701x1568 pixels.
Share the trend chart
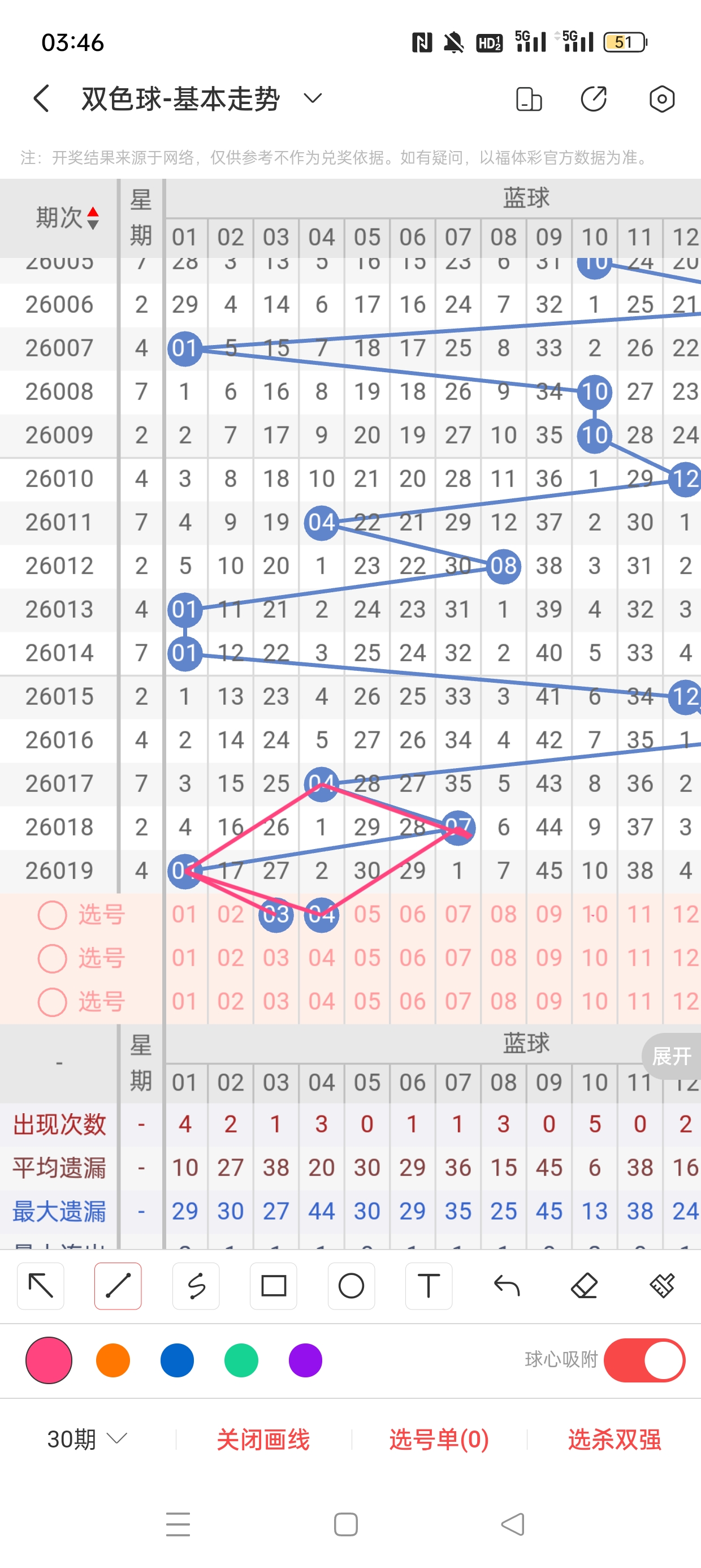coord(594,99)
